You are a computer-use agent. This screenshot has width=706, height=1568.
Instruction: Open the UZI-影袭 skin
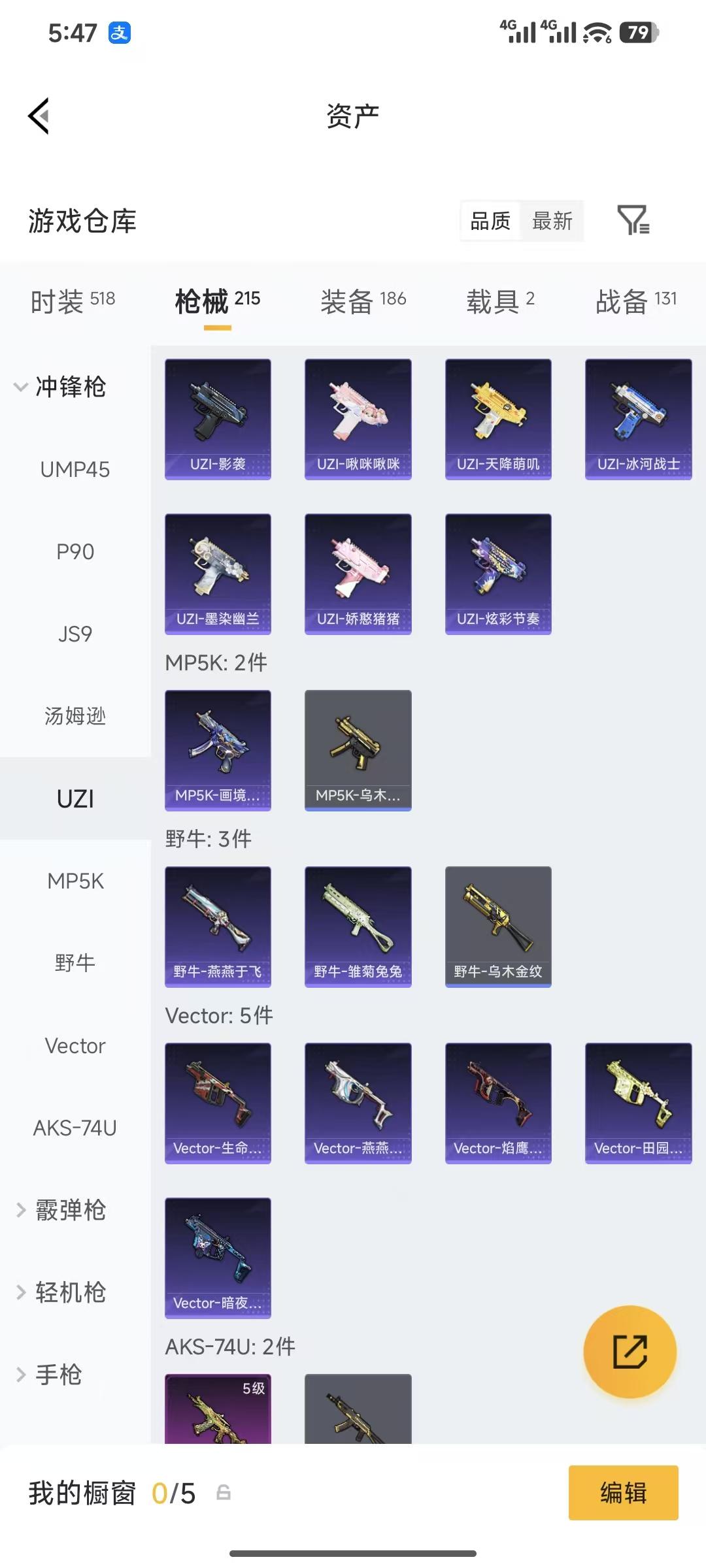(x=218, y=419)
